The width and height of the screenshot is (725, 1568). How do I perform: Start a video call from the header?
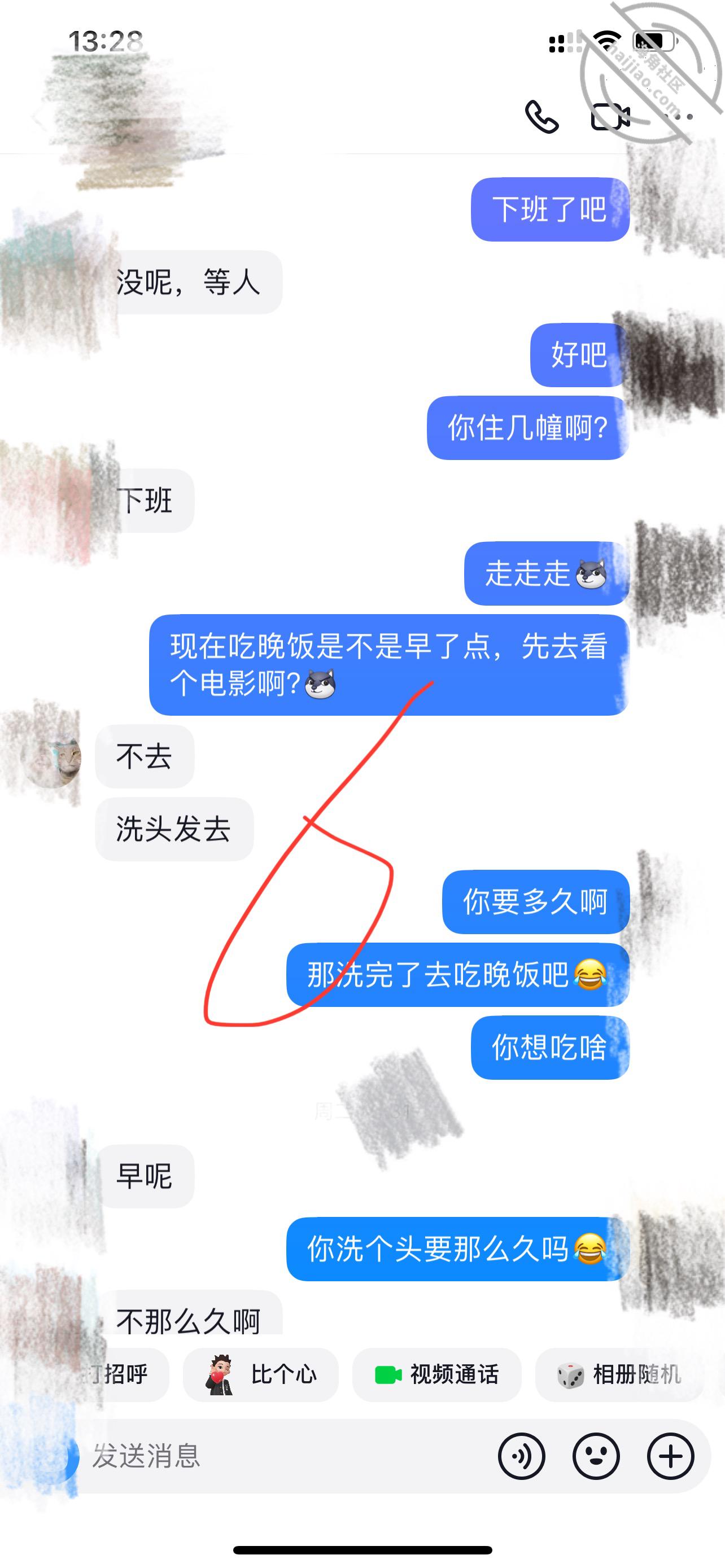tap(610, 117)
